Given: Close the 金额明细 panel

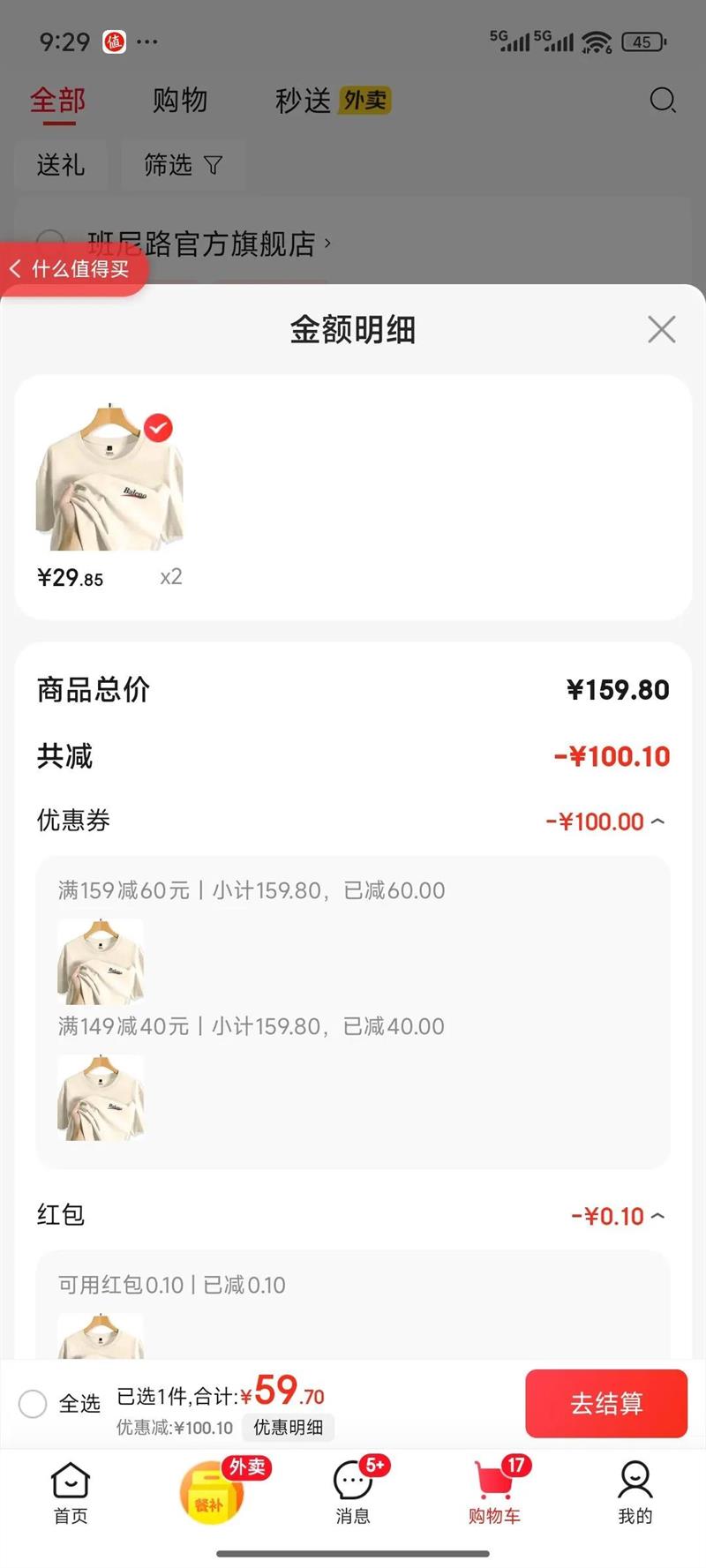Looking at the screenshot, I should coord(661,330).
